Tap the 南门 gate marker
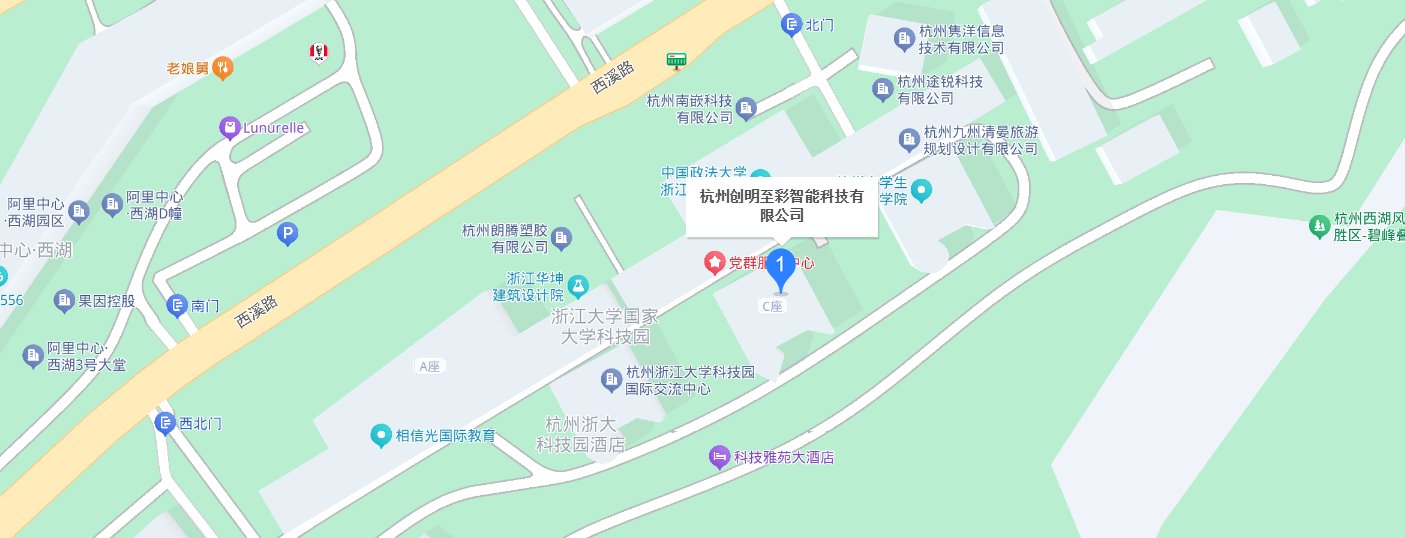The height and width of the screenshot is (538, 1405). tap(177, 305)
